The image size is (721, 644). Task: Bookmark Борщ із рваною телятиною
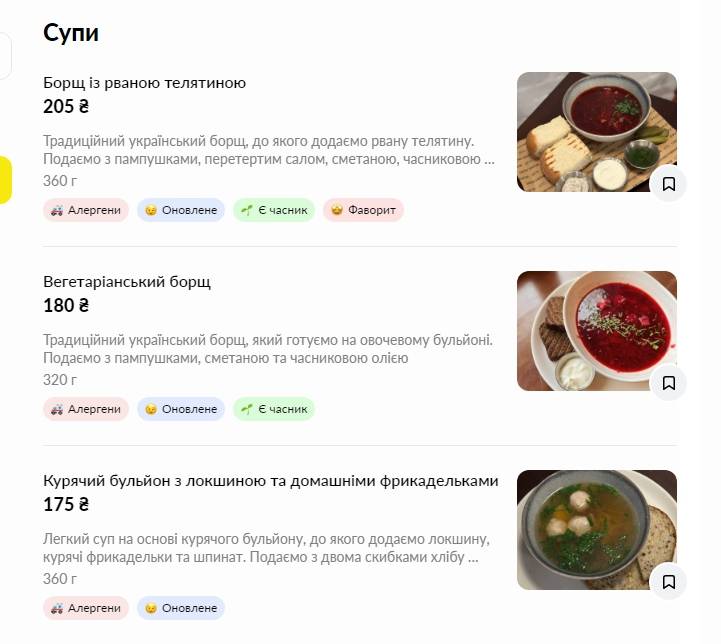[668, 184]
